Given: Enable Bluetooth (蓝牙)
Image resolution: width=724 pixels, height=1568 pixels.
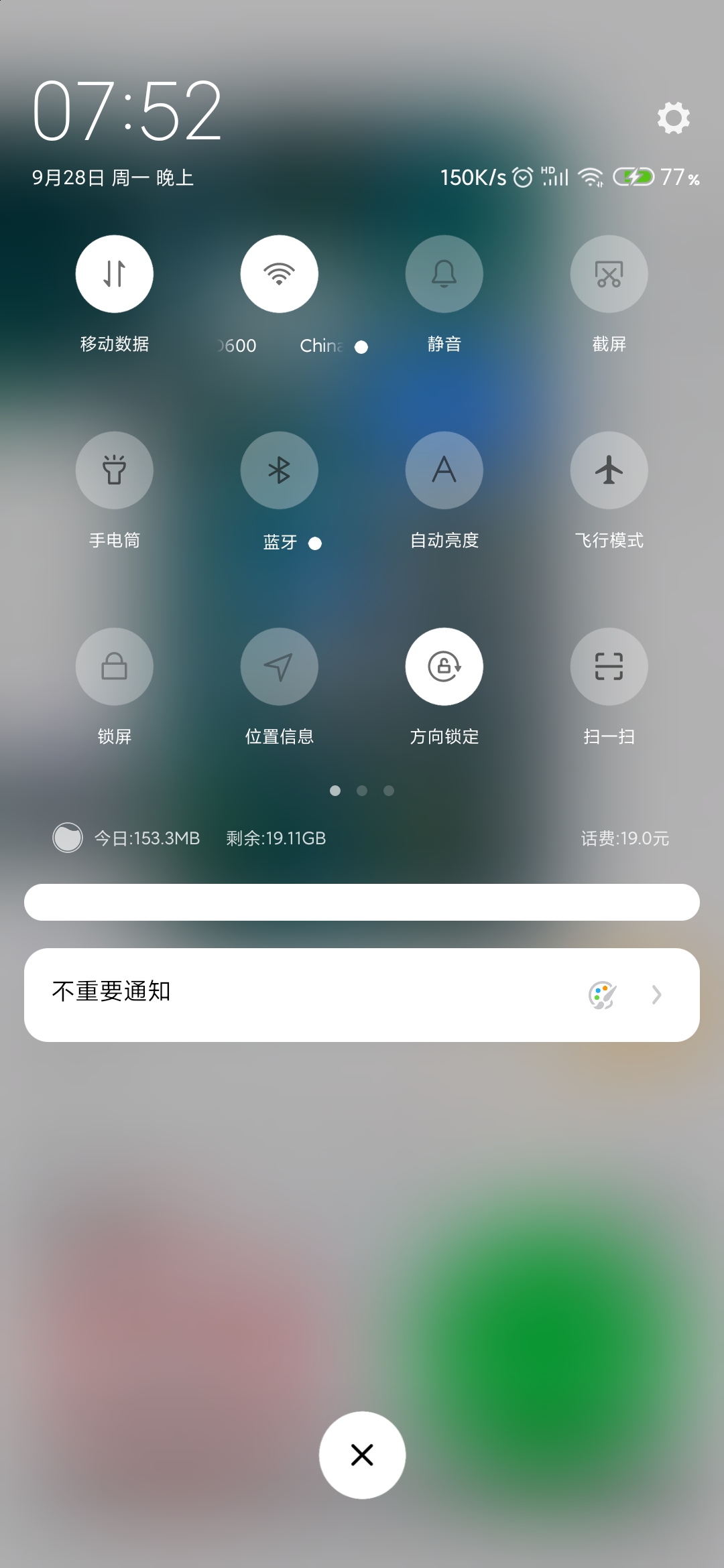Looking at the screenshot, I should (x=280, y=470).
